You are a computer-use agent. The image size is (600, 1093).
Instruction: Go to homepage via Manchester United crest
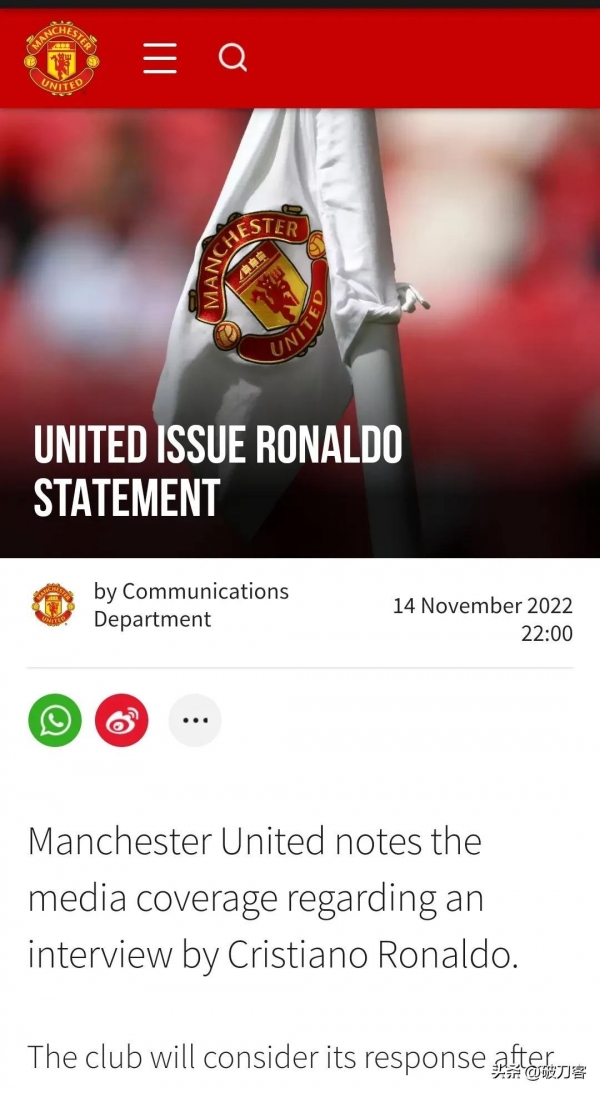tap(61, 58)
